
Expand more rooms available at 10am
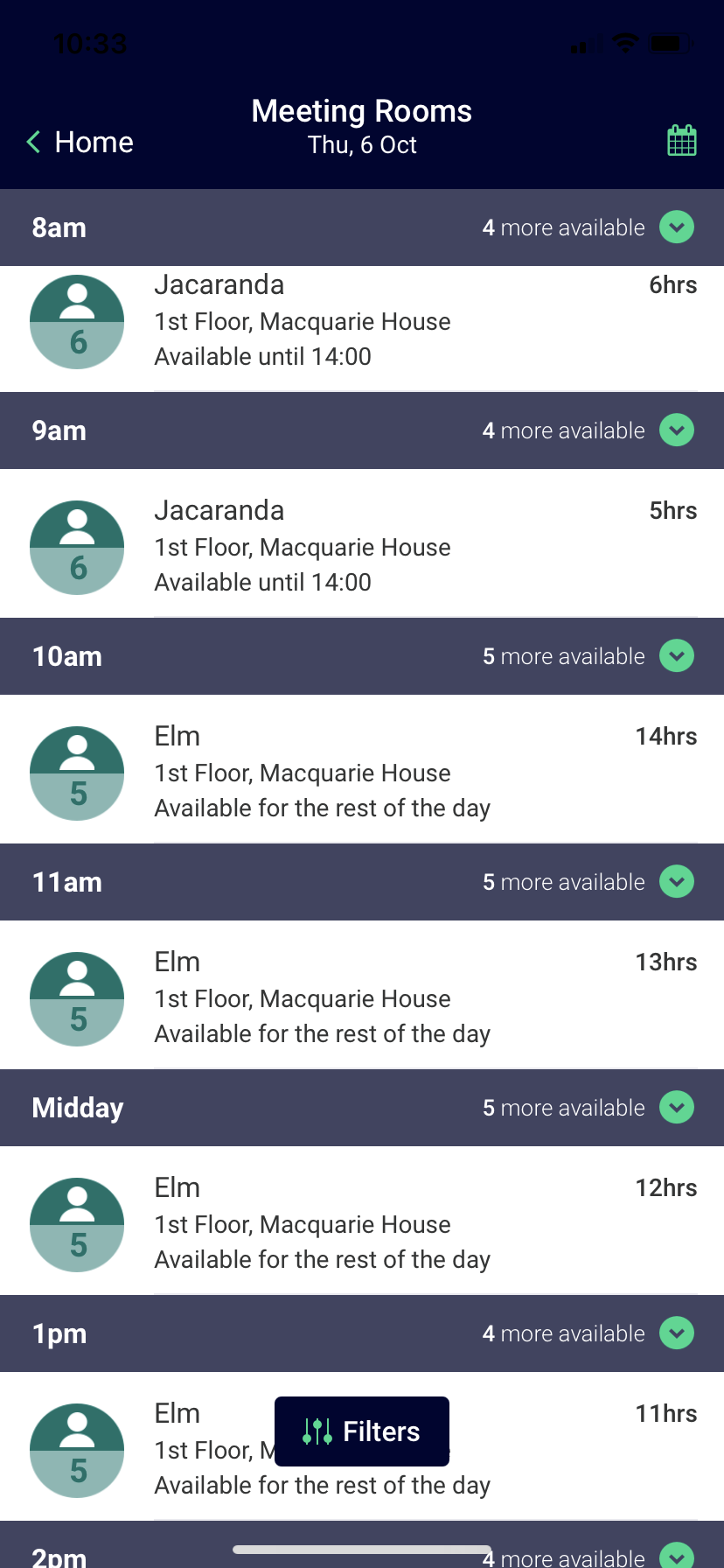[x=676, y=656]
